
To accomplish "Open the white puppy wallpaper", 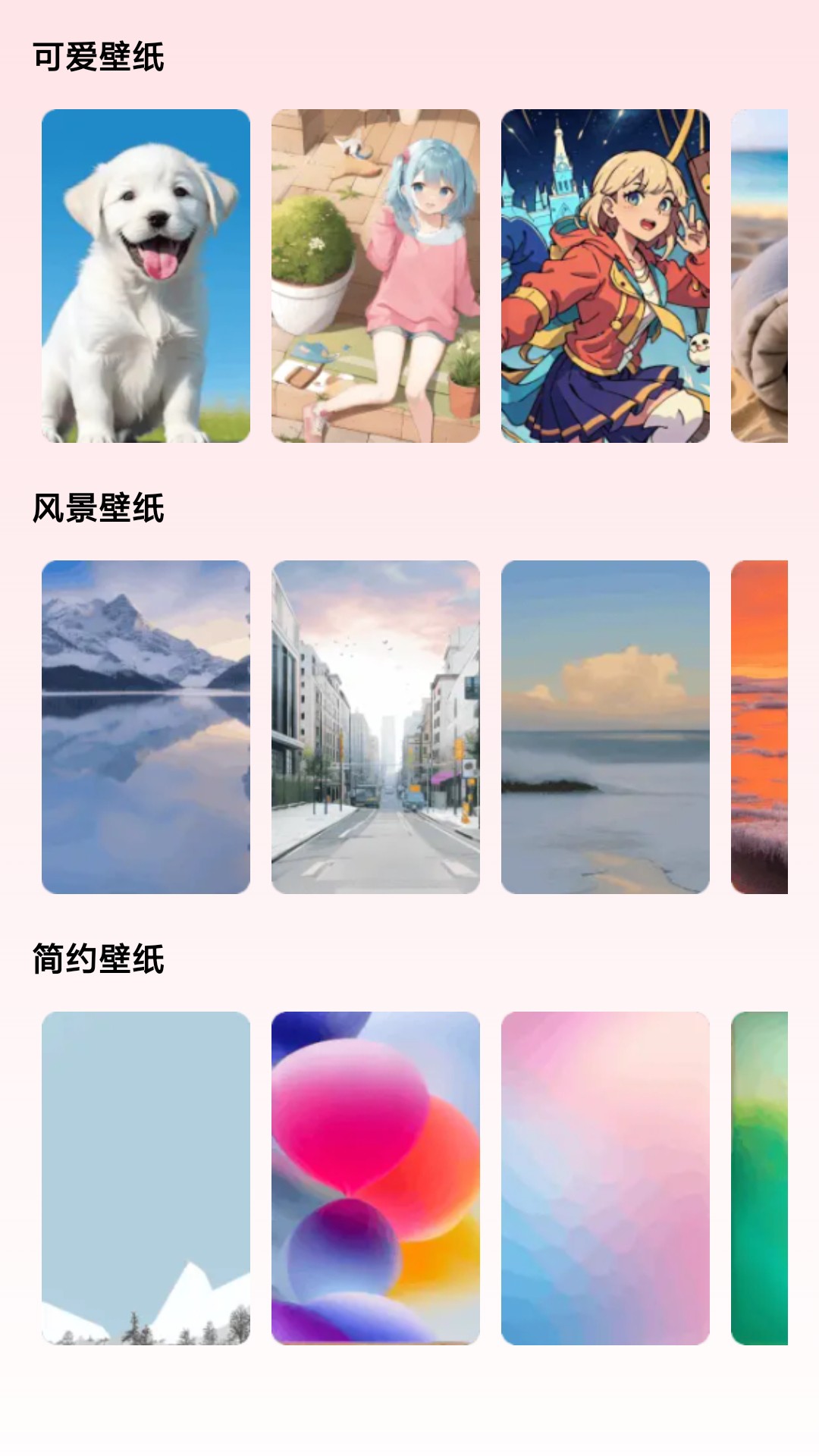I will (x=146, y=276).
